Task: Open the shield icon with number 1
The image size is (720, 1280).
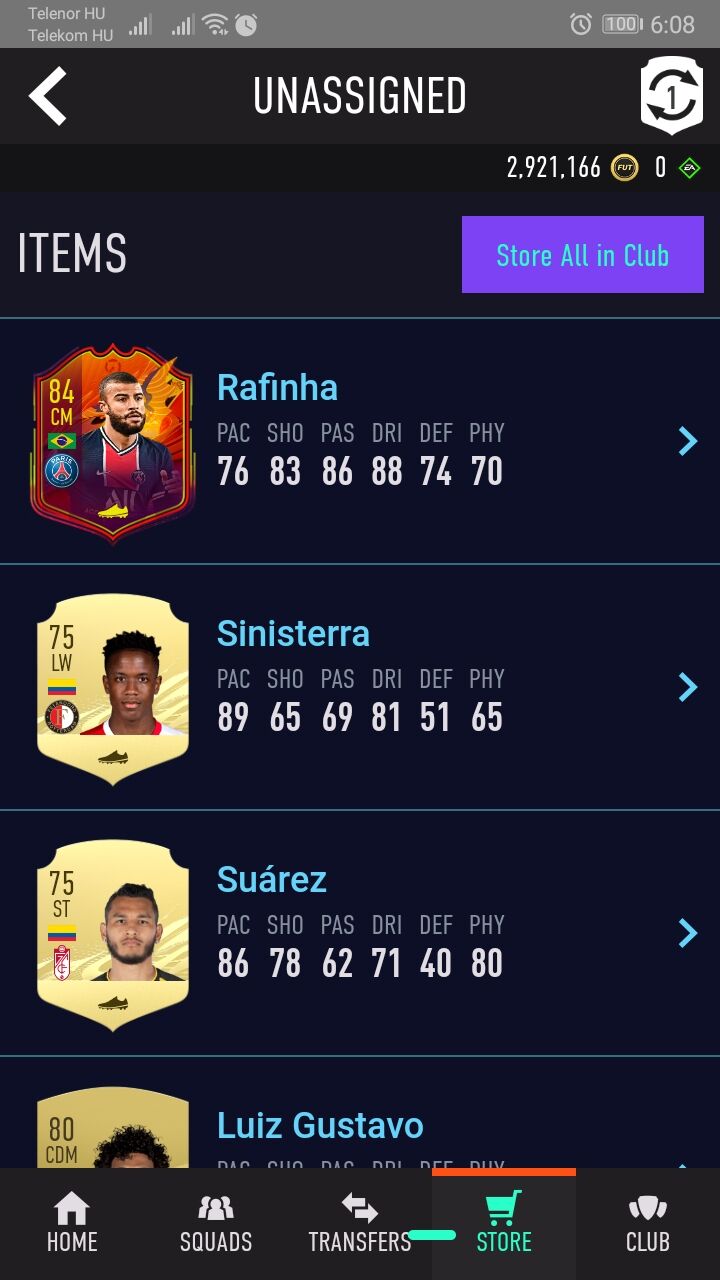Action: pyautogui.click(x=670, y=96)
